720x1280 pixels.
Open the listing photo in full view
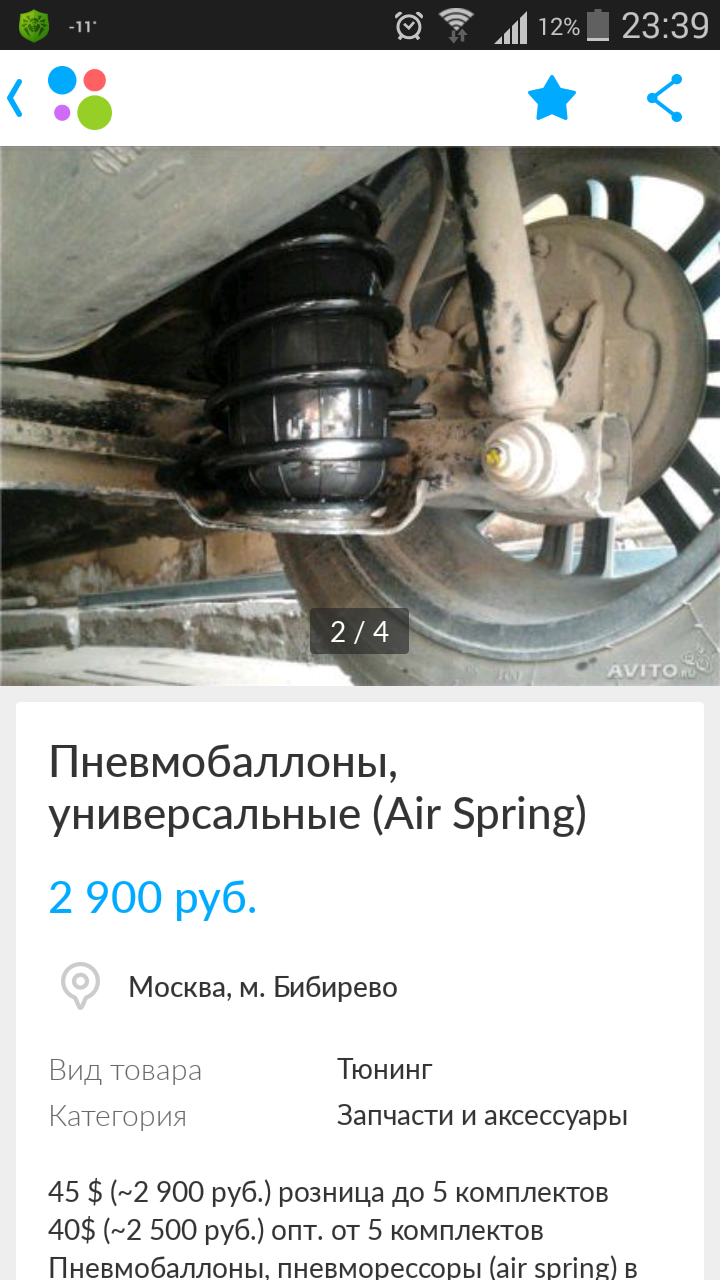(360, 416)
